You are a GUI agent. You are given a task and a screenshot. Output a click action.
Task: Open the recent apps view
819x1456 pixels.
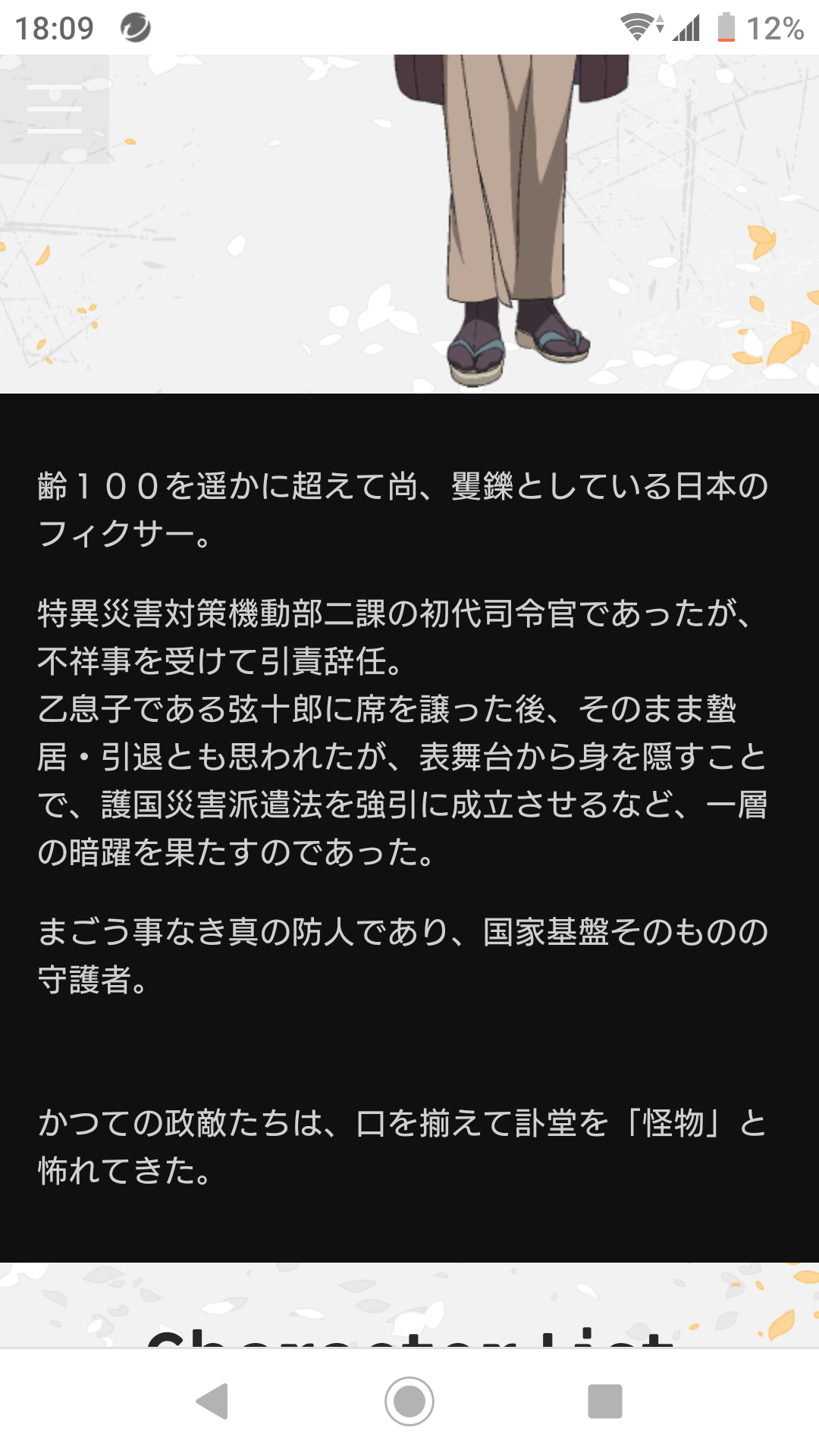605,1401
